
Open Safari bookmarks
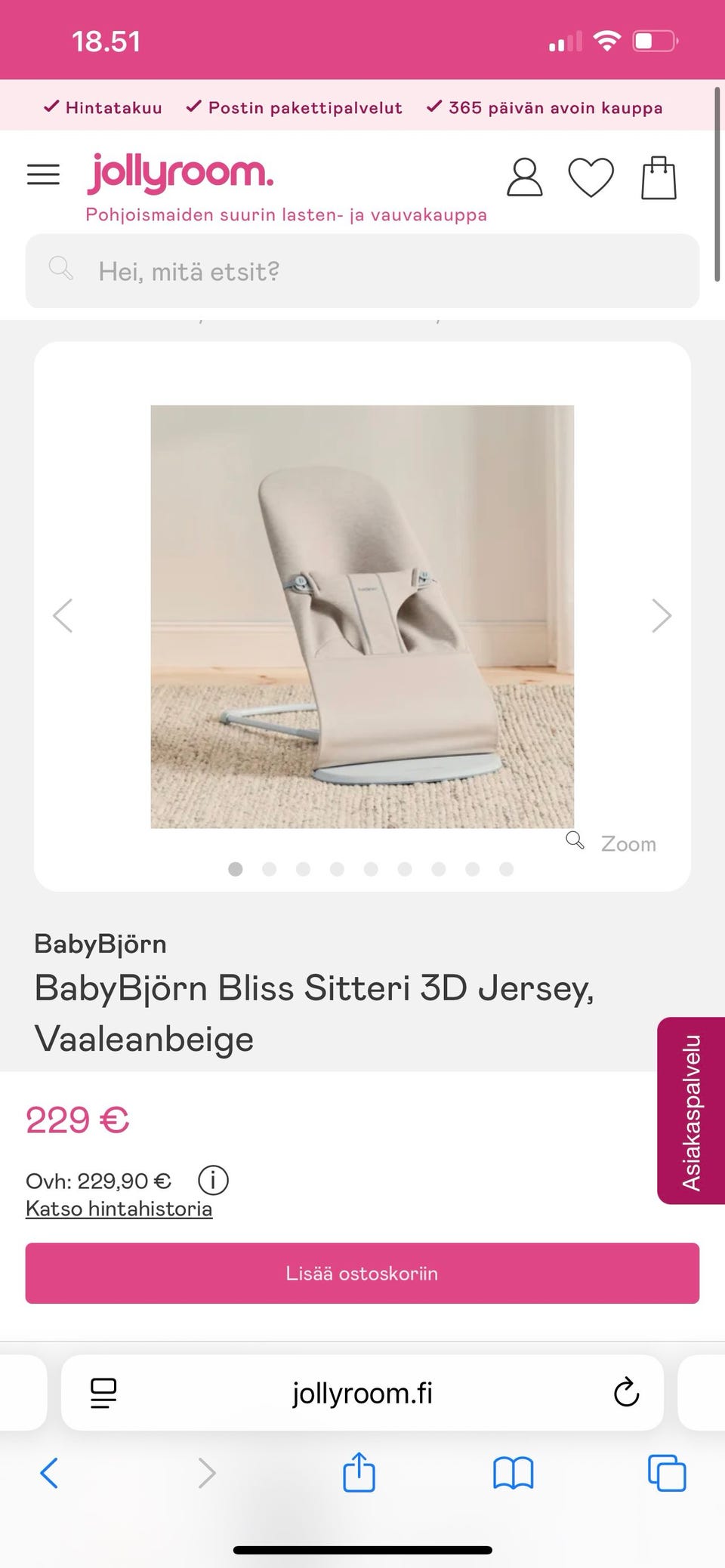coord(513,1473)
